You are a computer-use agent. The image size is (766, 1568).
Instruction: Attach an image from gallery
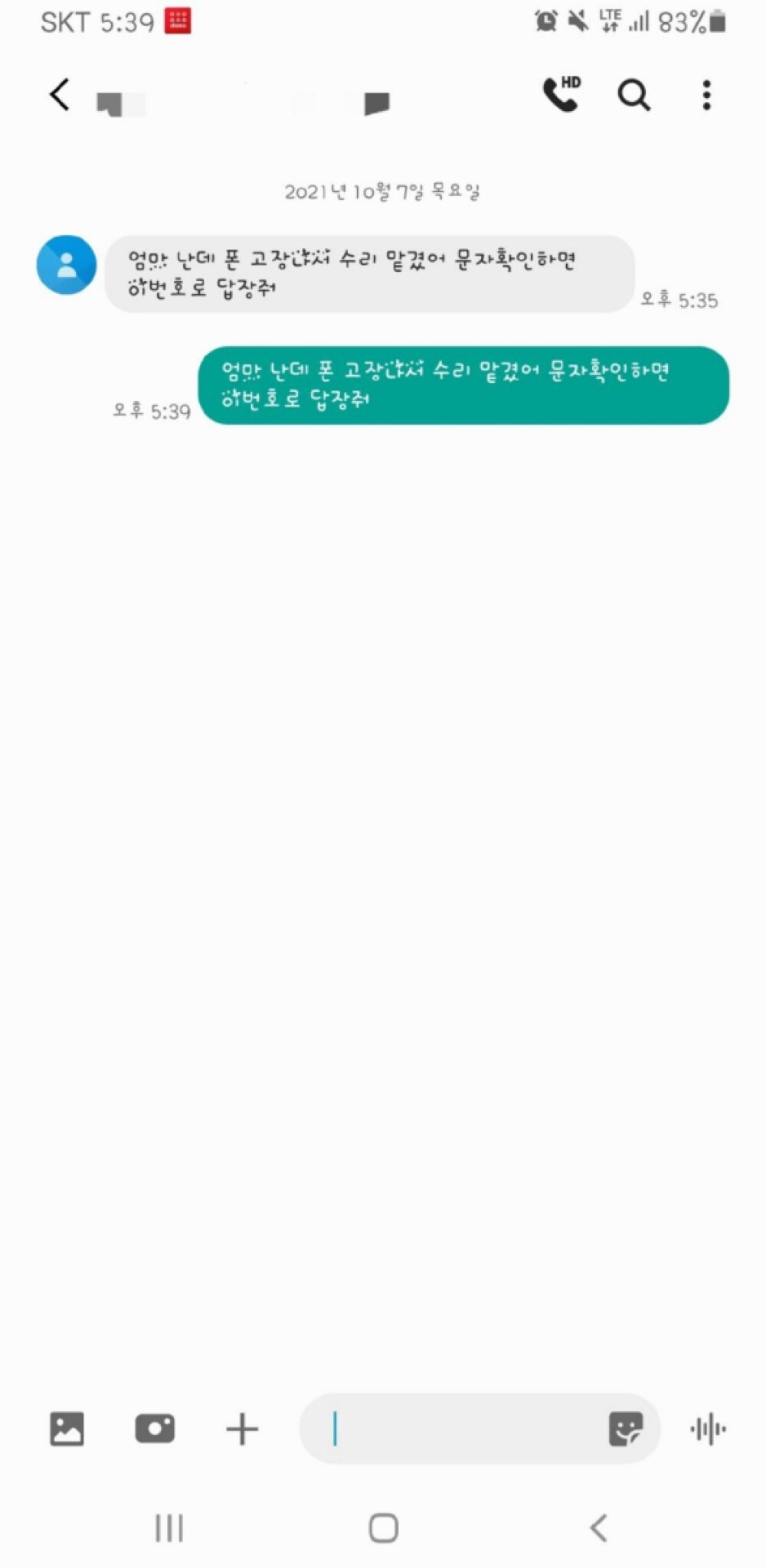[x=67, y=1429]
